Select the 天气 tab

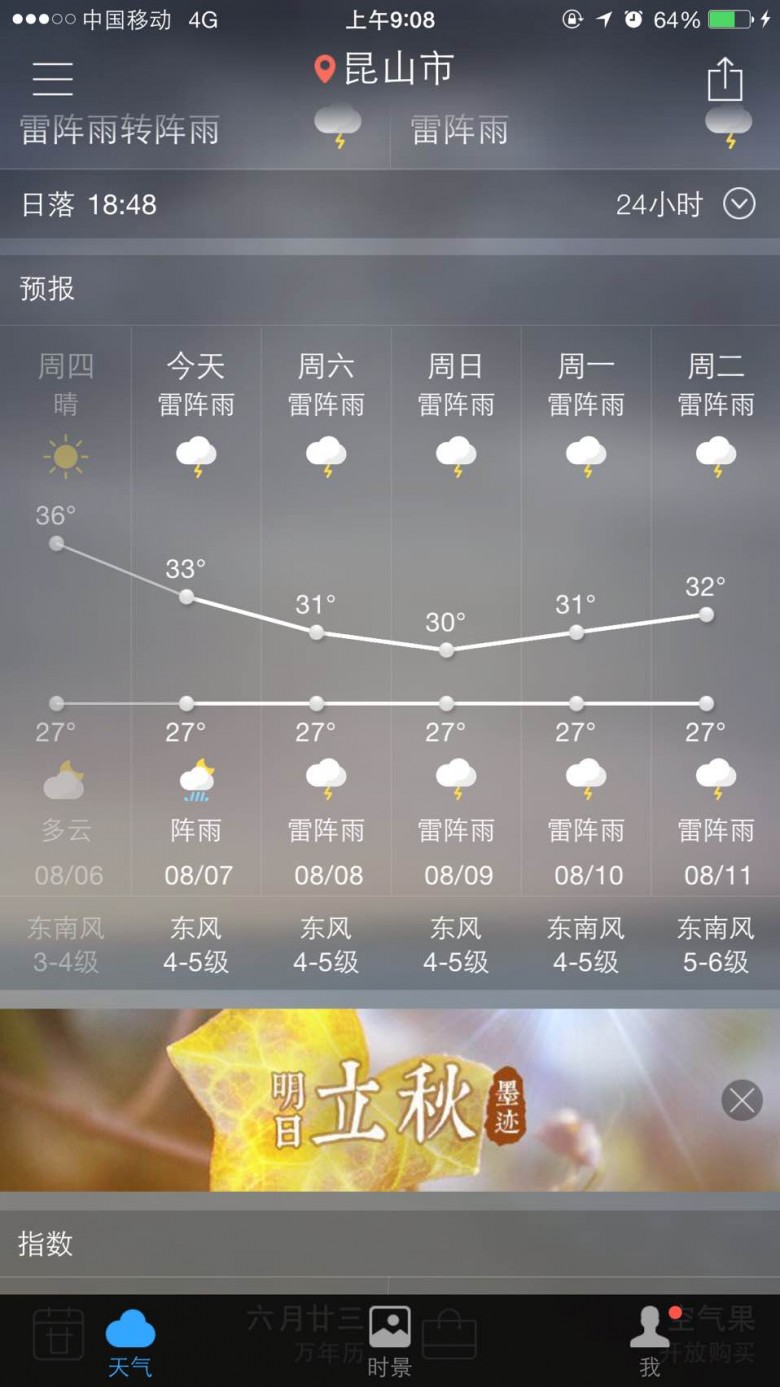pos(130,1340)
